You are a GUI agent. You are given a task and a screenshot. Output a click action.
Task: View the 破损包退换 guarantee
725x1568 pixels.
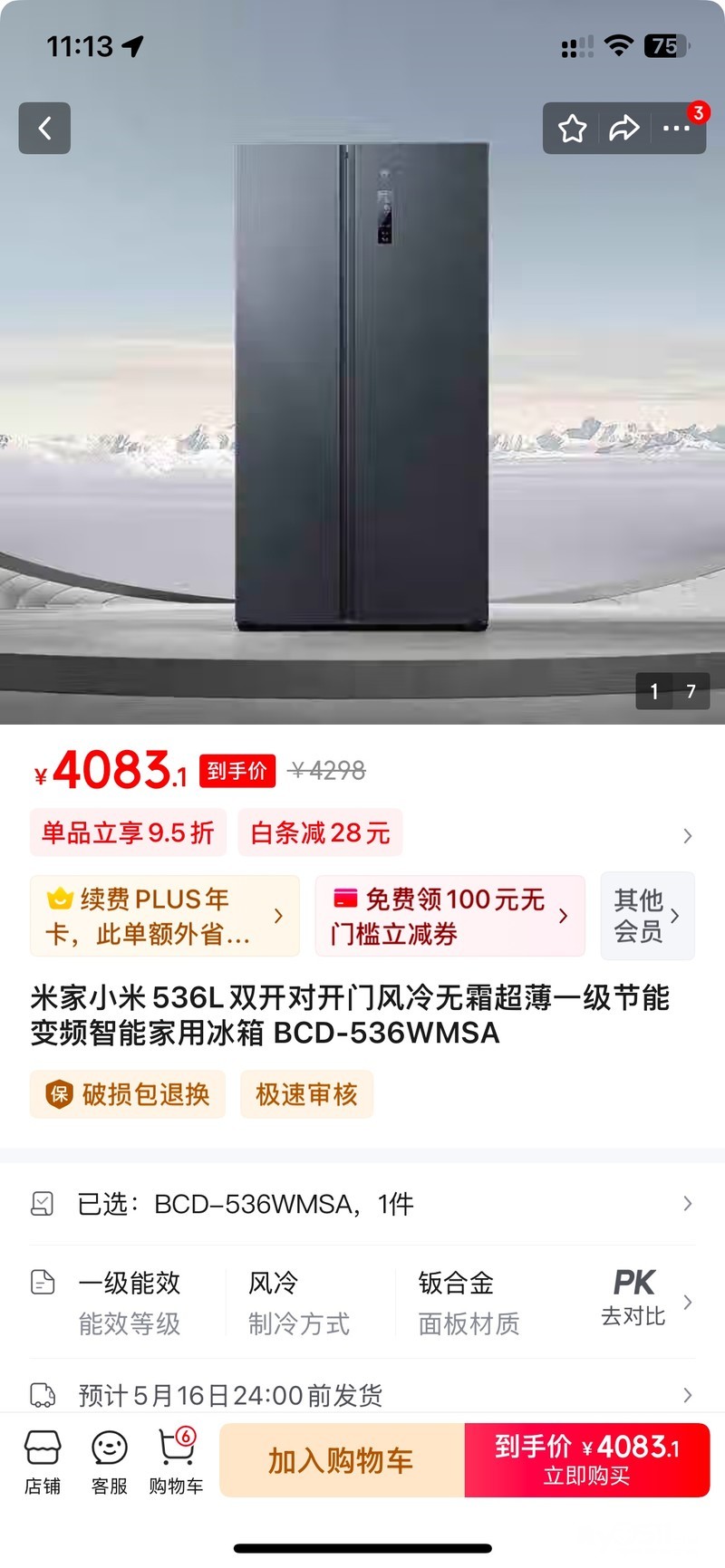tap(128, 1094)
